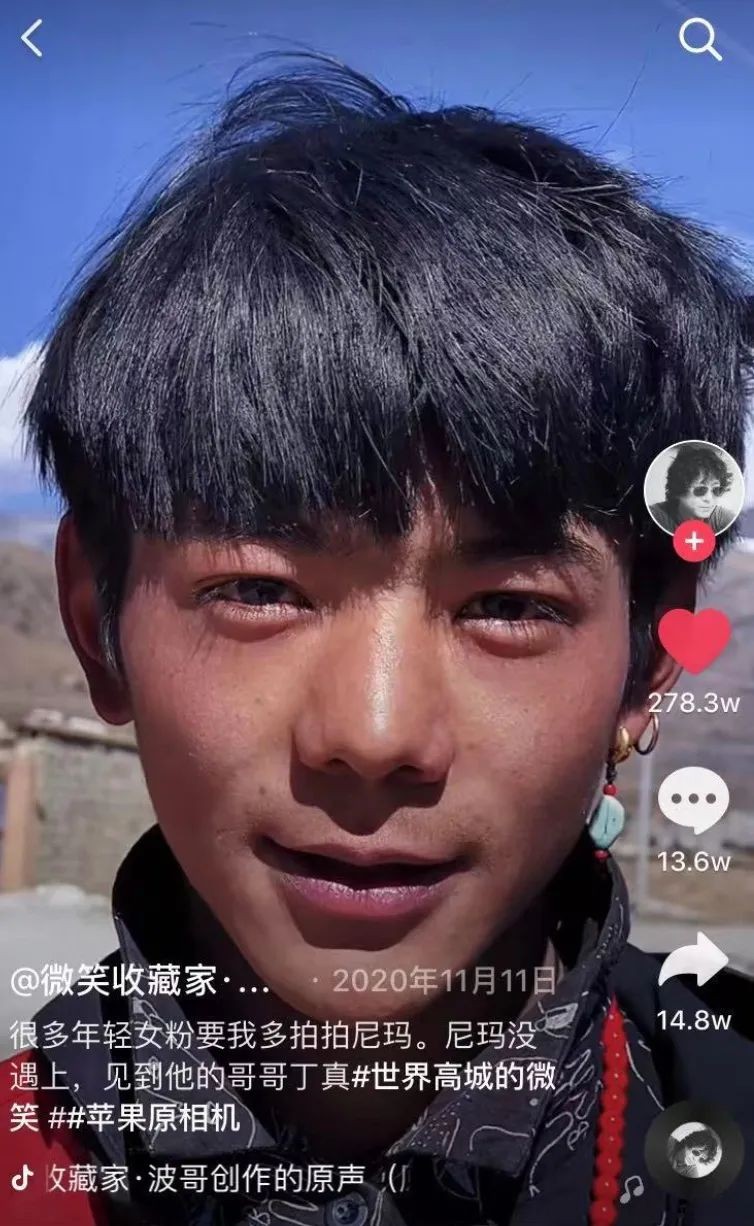Open the spinning music disc

[694, 1150]
